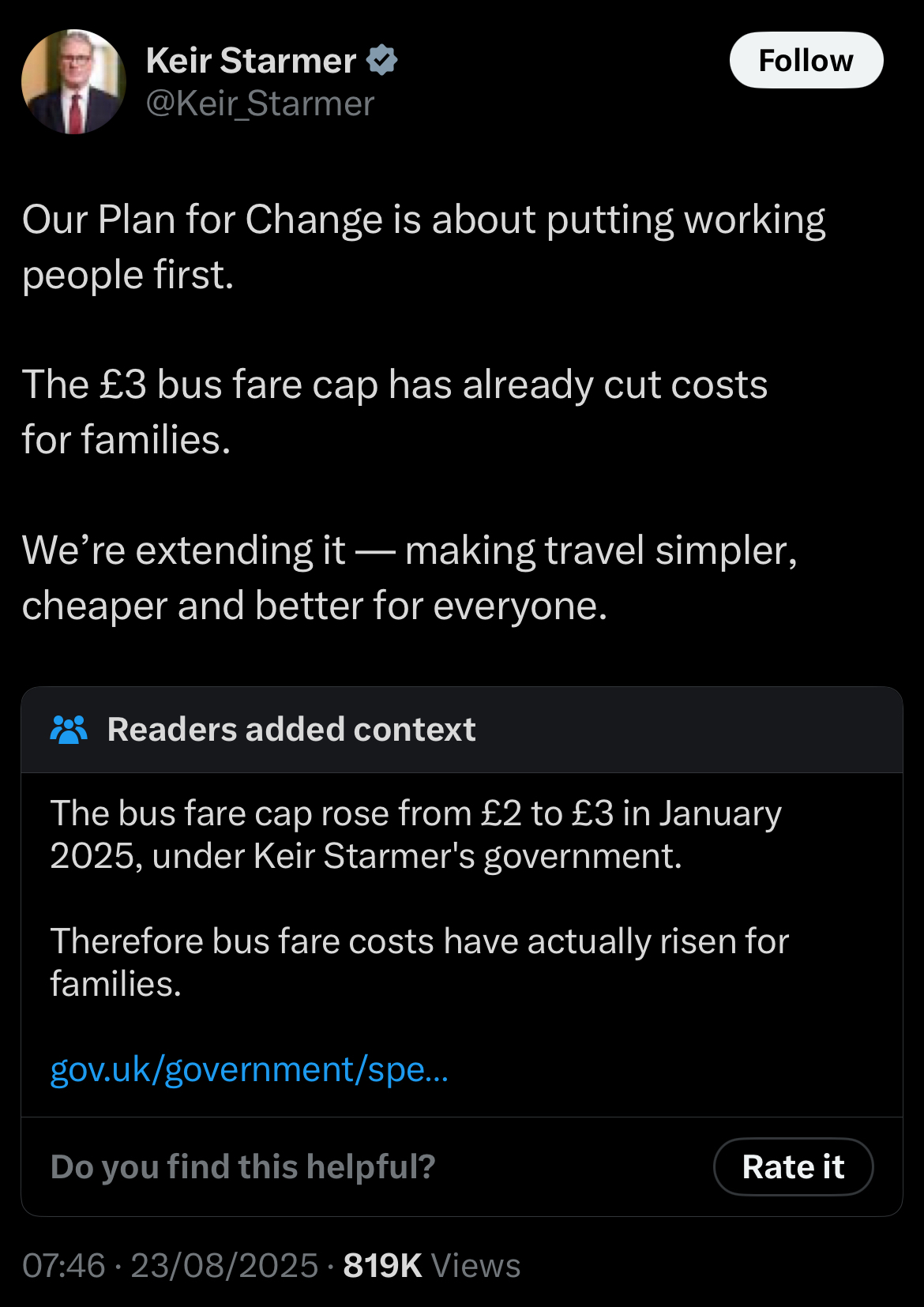Open the @Keir_Starmer handle
924x1307 pixels.
260,104
